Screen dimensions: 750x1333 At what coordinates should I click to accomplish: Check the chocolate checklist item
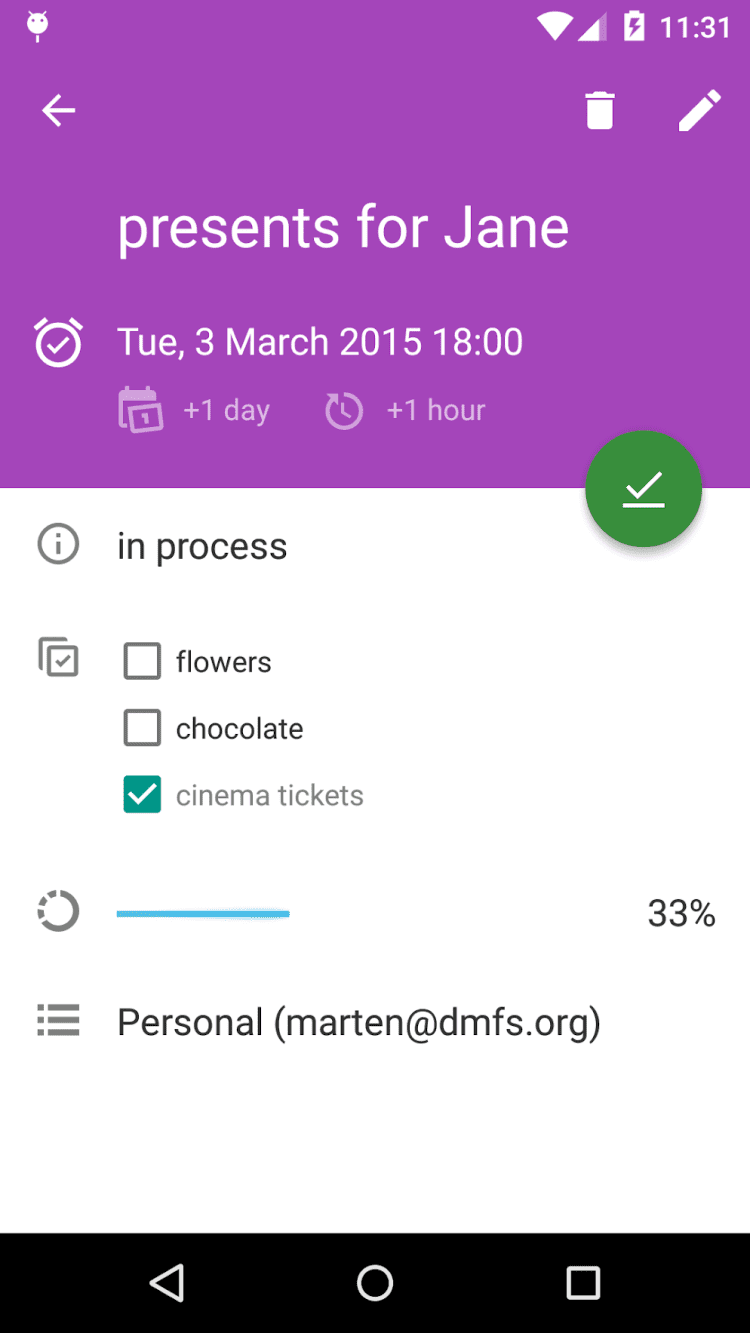[142, 728]
